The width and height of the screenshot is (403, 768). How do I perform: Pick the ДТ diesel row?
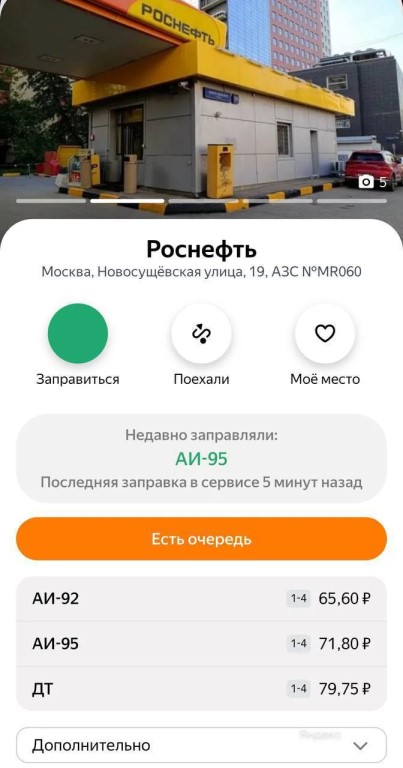pos(201,689)
